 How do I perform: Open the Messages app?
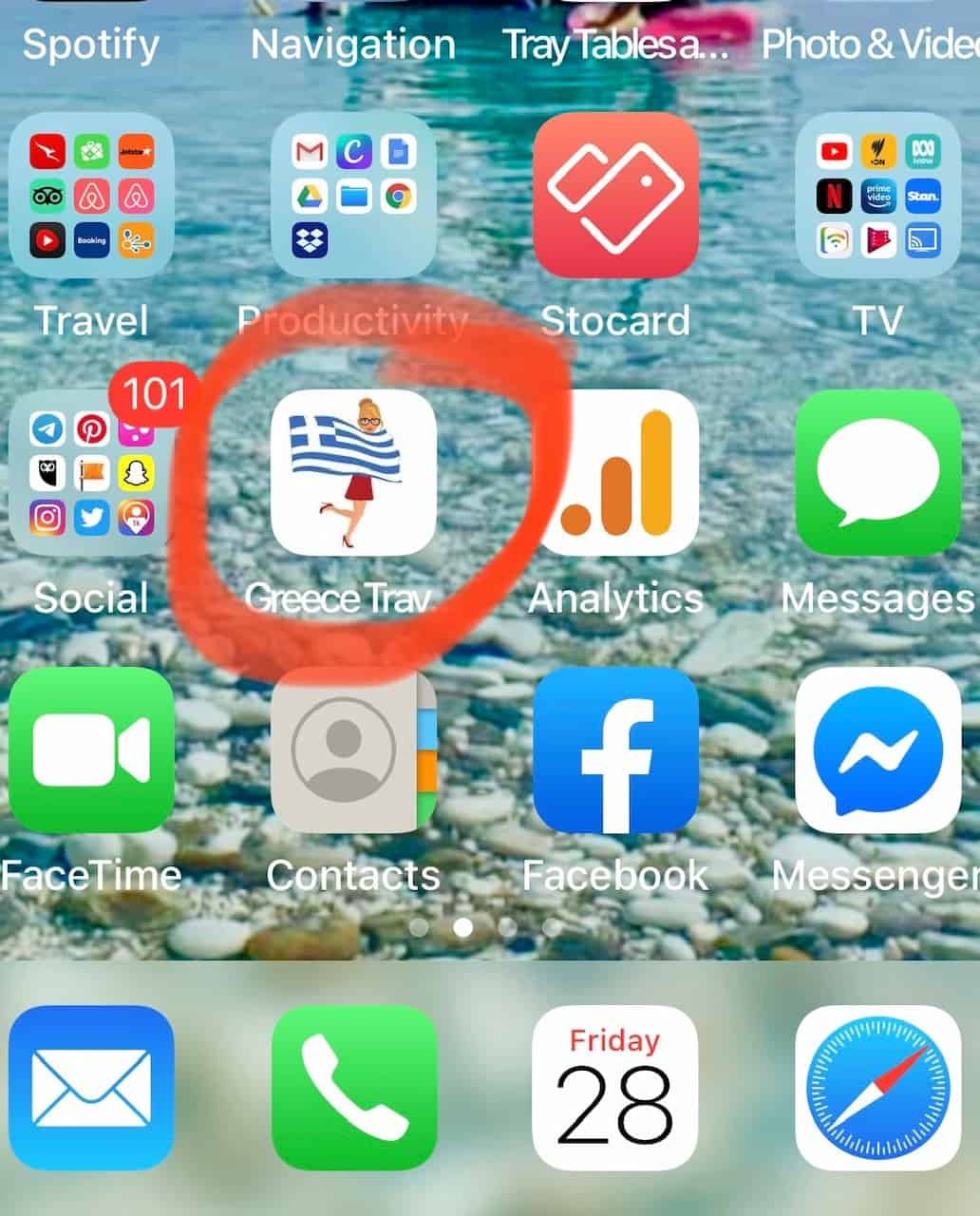[x=877, y=473]
